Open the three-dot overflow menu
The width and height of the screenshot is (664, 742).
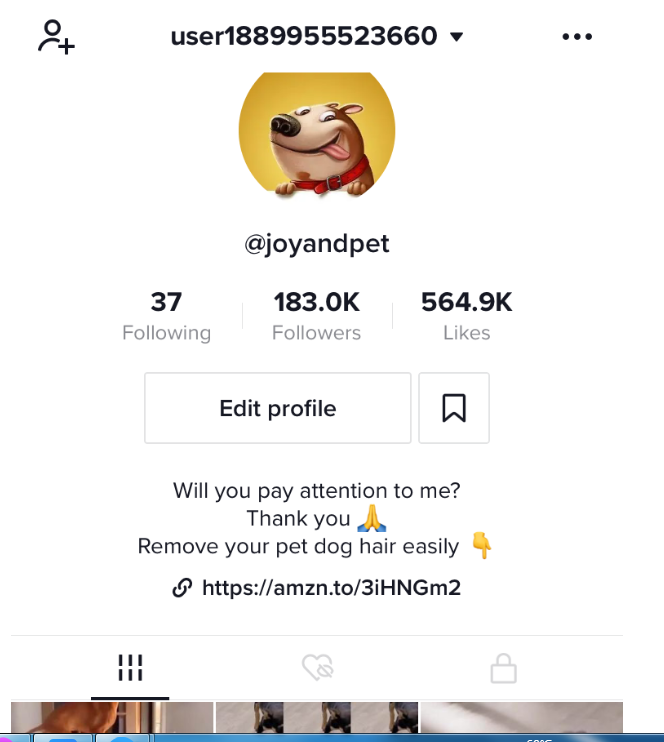pos(577,37)
